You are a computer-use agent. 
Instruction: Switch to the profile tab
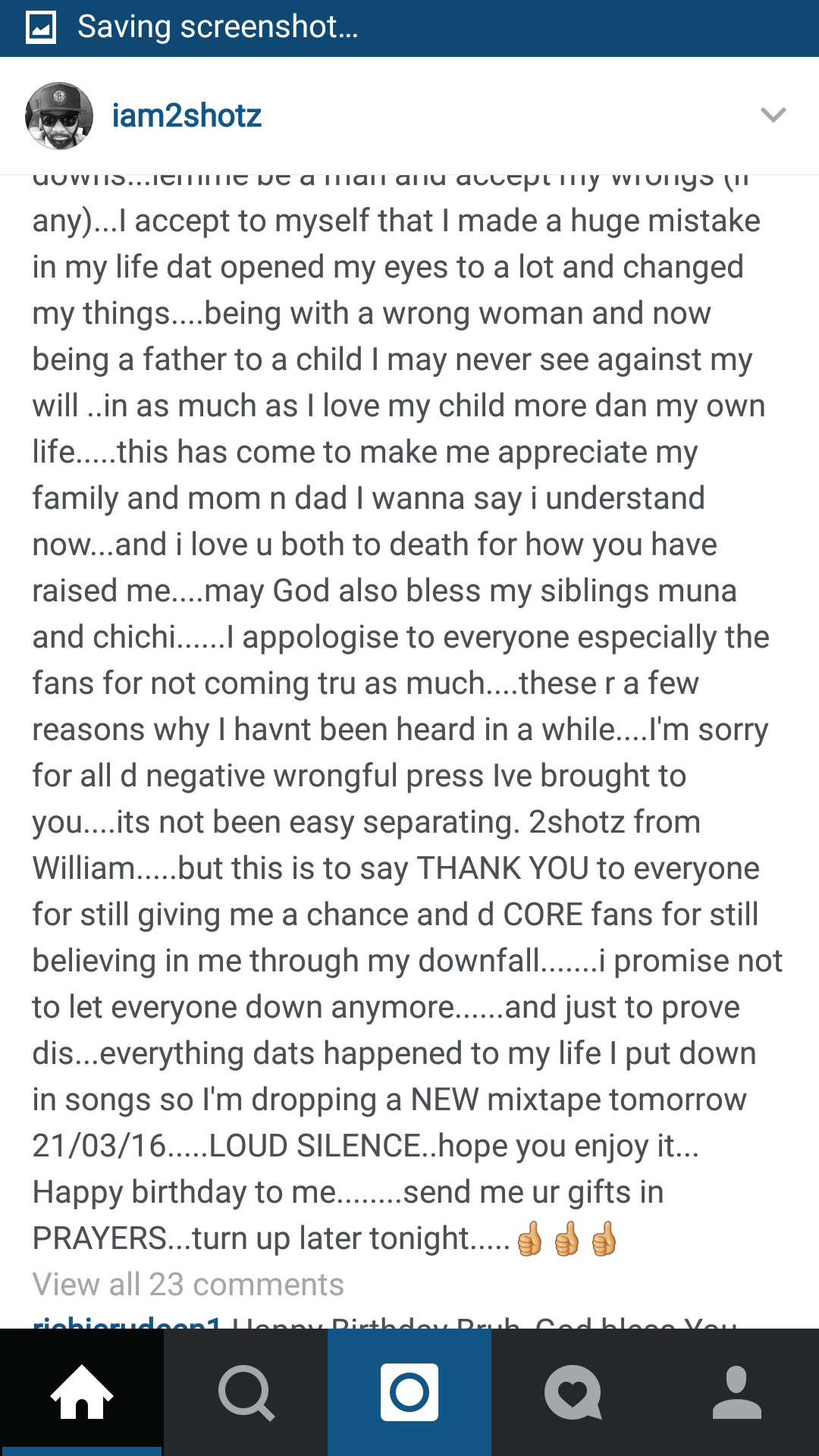[x=737, y=1392]
